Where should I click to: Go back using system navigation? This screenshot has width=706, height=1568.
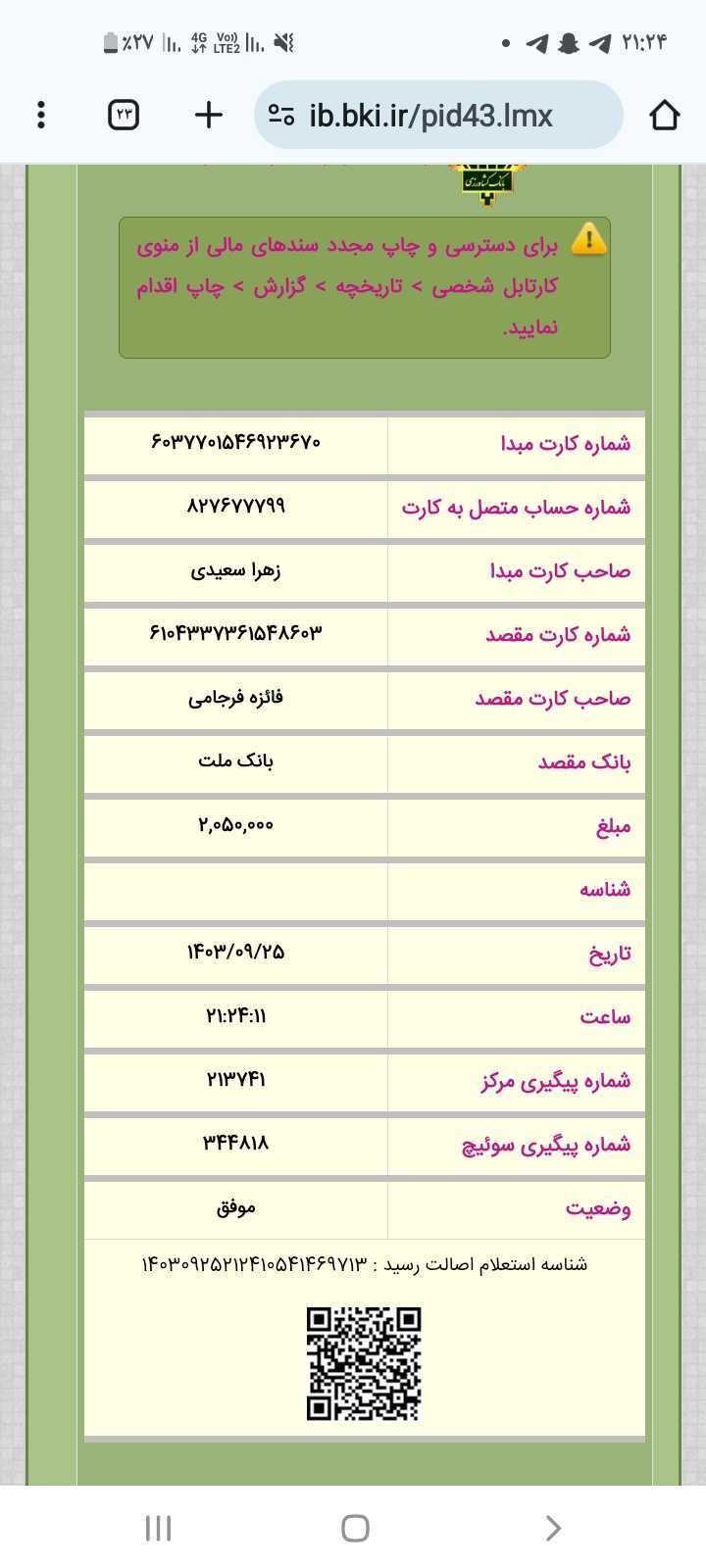coord(552,1528)
